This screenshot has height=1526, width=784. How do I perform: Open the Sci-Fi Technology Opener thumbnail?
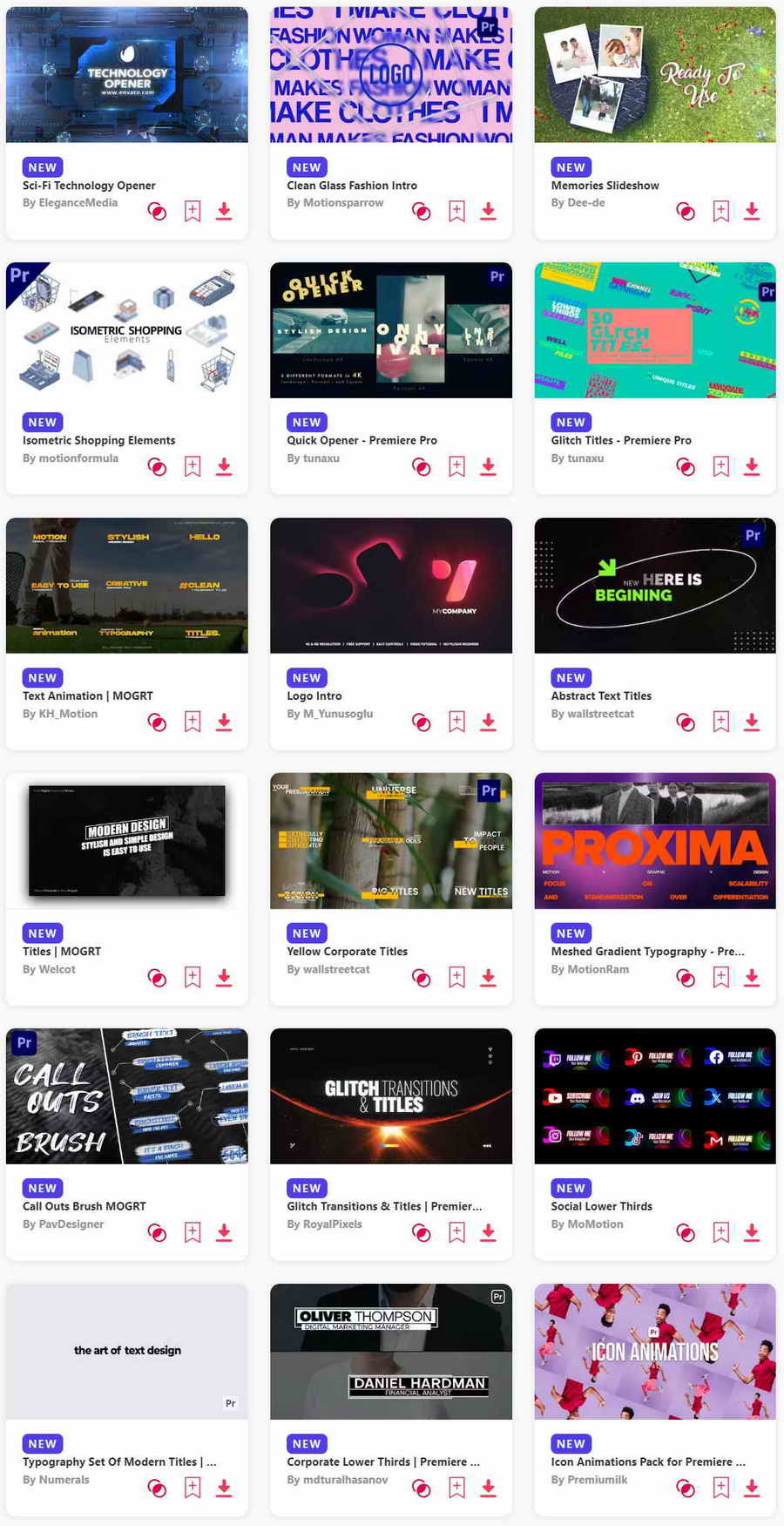point(126,75)
